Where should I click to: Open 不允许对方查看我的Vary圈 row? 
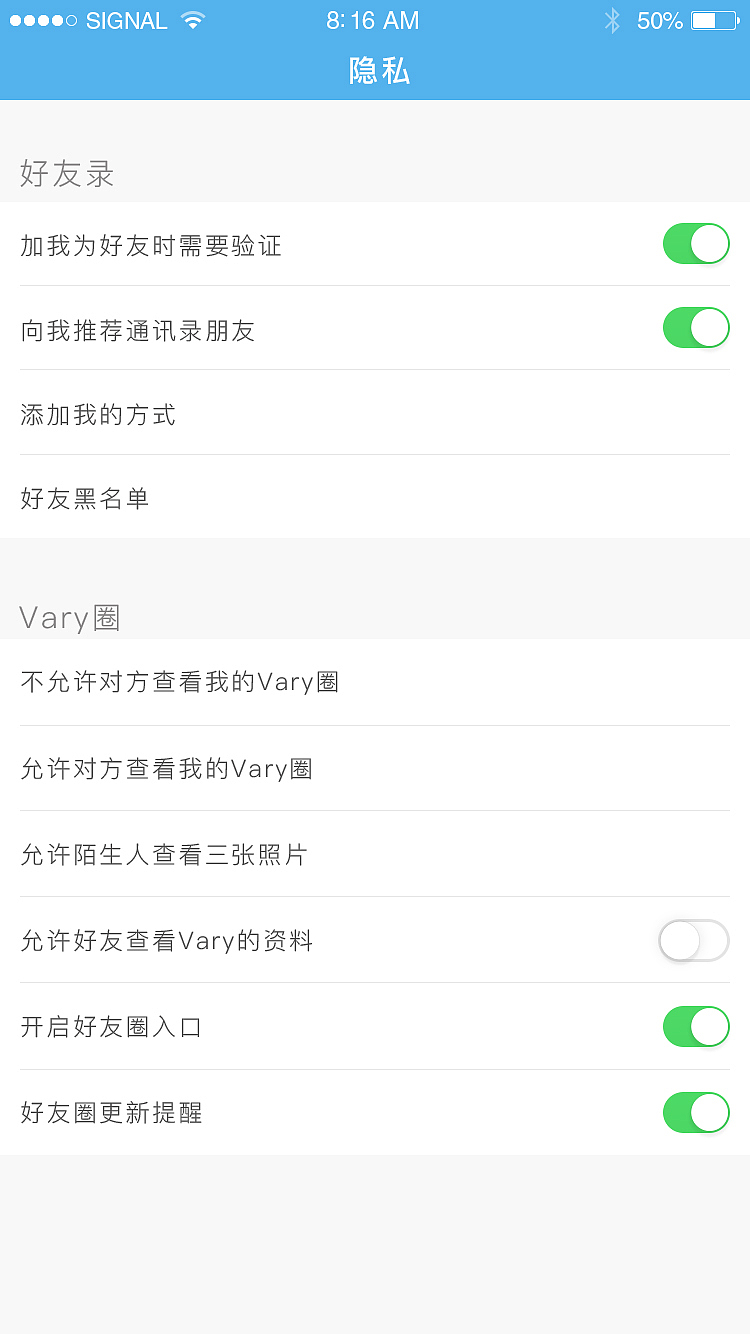[375, 682]
